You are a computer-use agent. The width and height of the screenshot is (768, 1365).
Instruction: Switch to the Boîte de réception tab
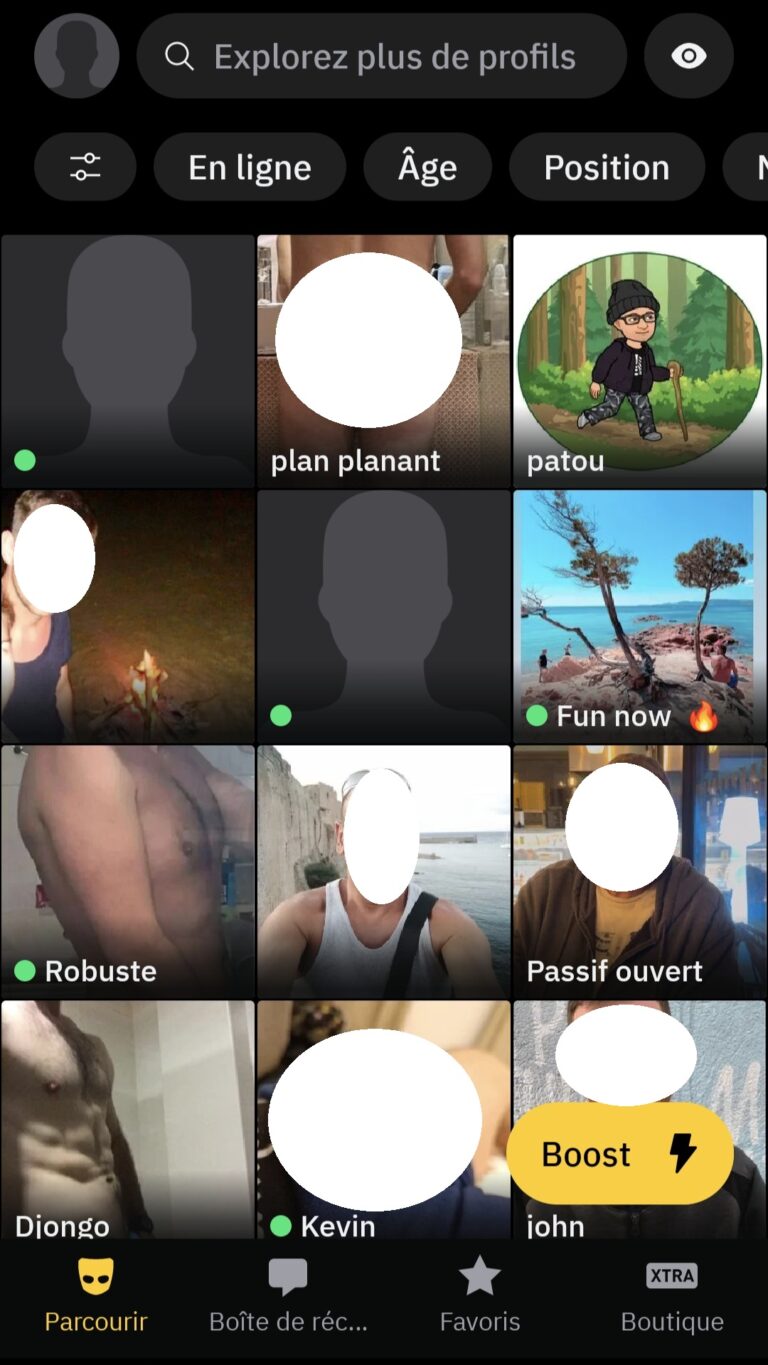point(288,1296)
